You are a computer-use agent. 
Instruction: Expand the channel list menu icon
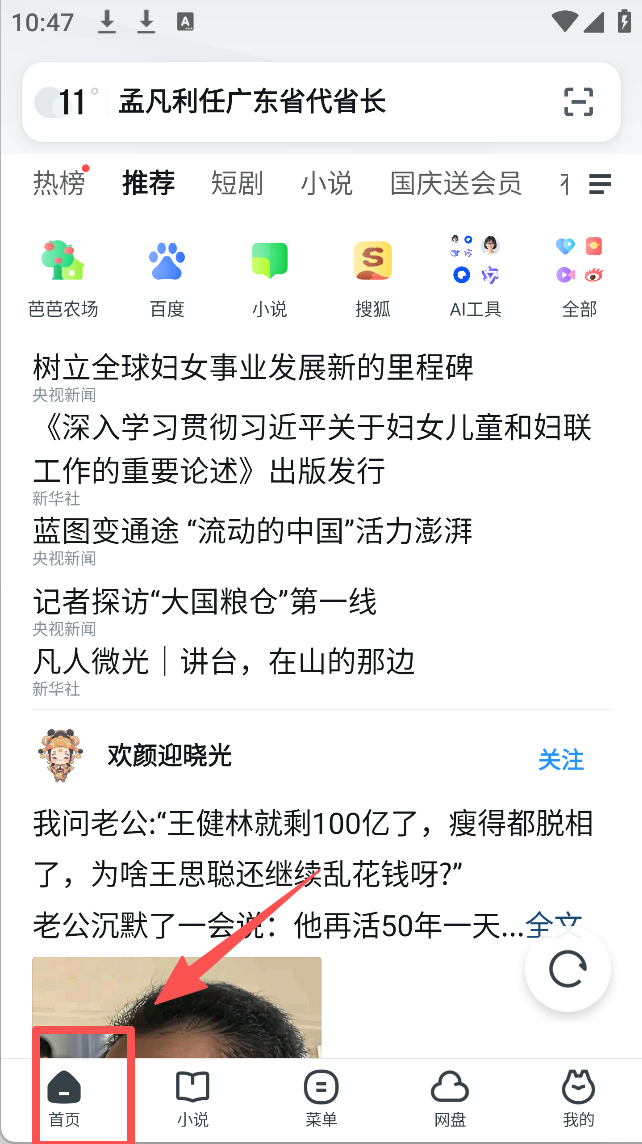(600, 184)
